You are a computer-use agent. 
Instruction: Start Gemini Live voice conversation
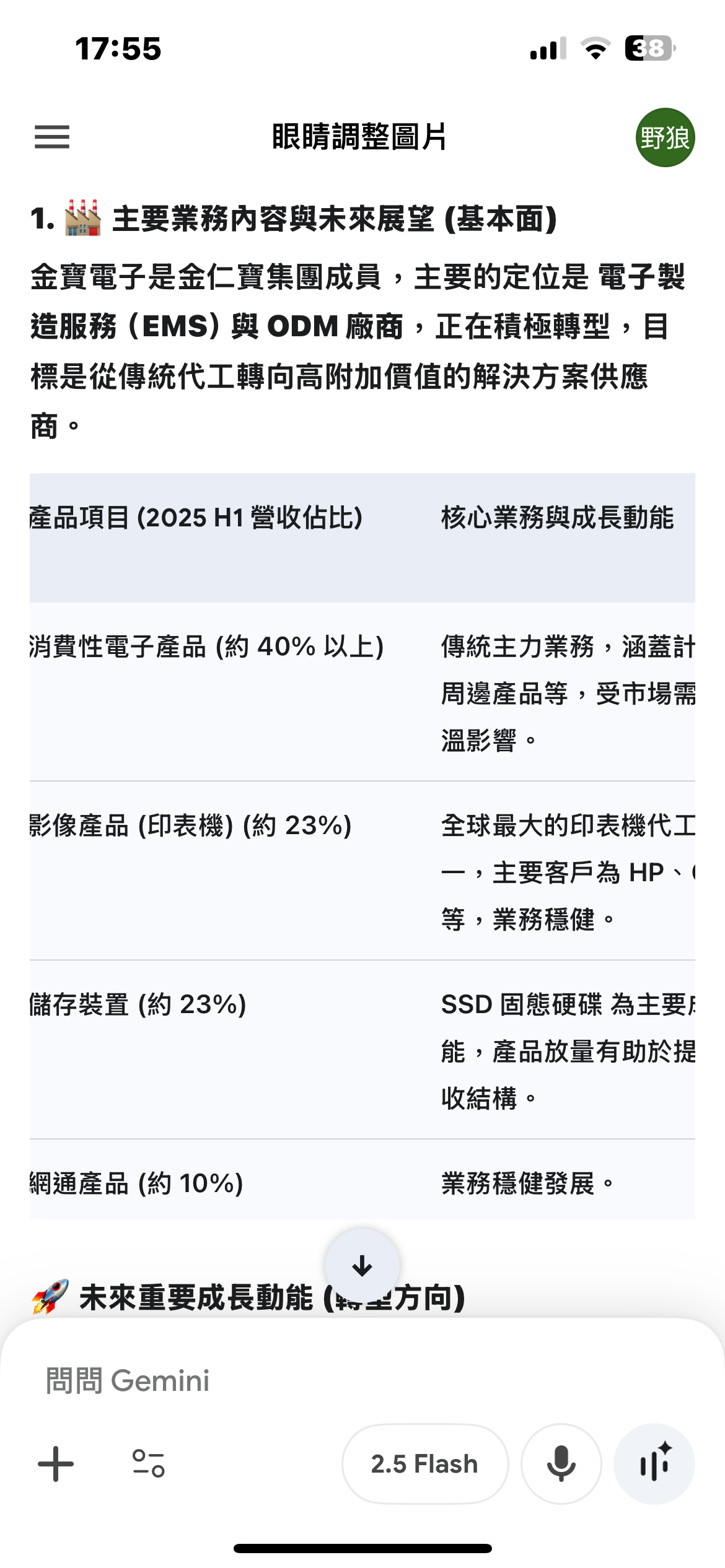coord(654,1464)
